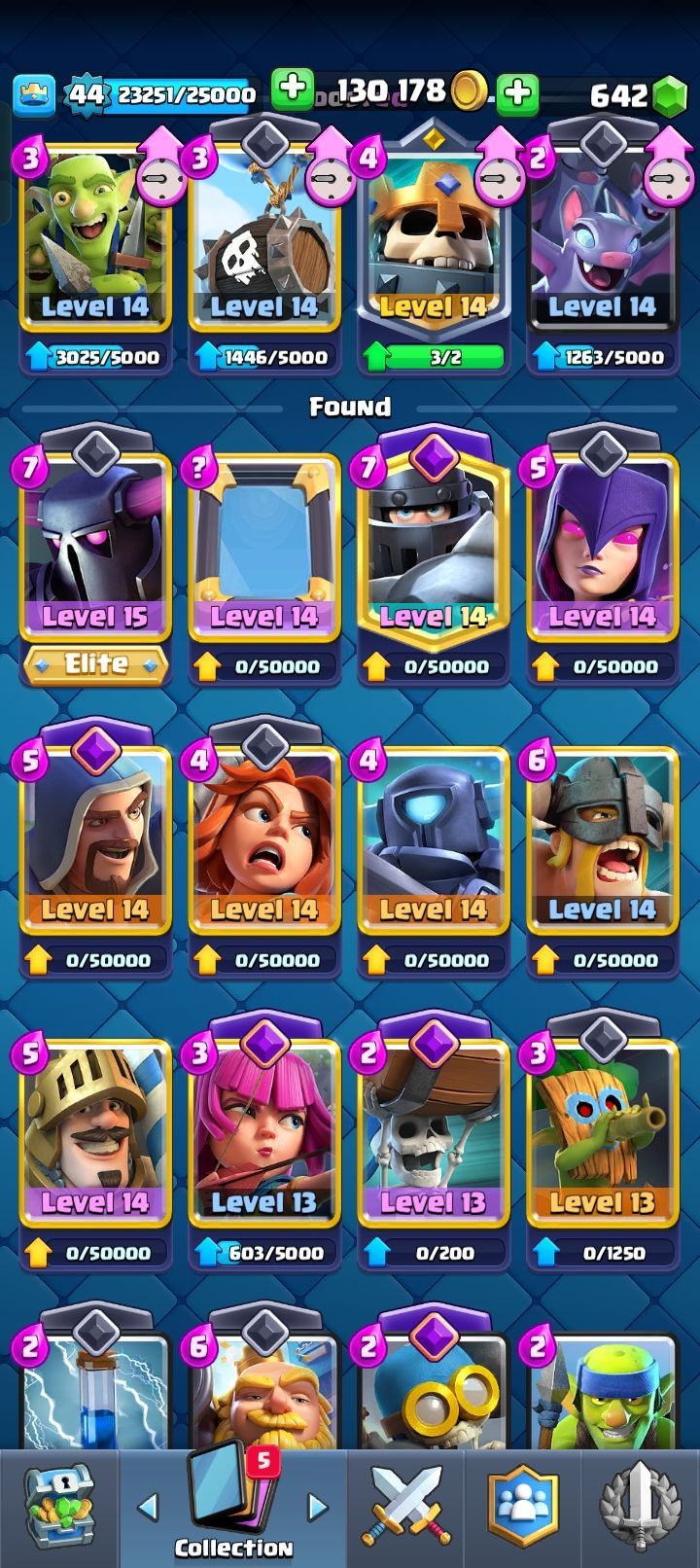Select the P.E.K.K.A Level 15 Elite card
The height and width of the screenshot is (1568, 700).
click(x=95, y=550)
